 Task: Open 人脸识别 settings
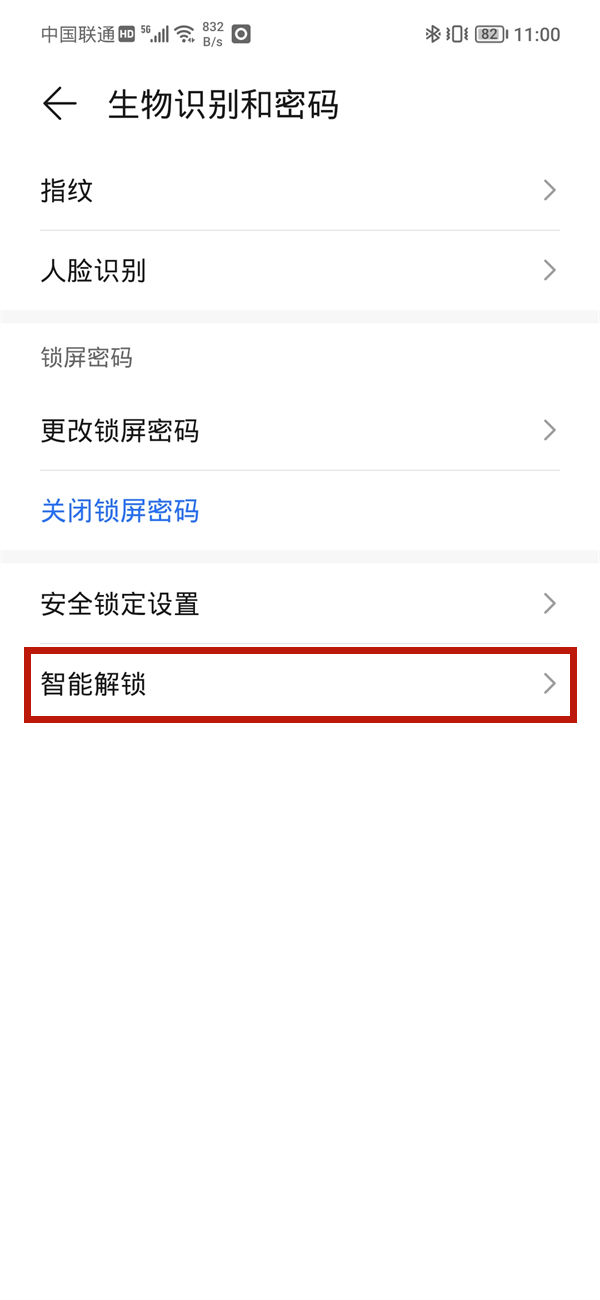point(300,270)
